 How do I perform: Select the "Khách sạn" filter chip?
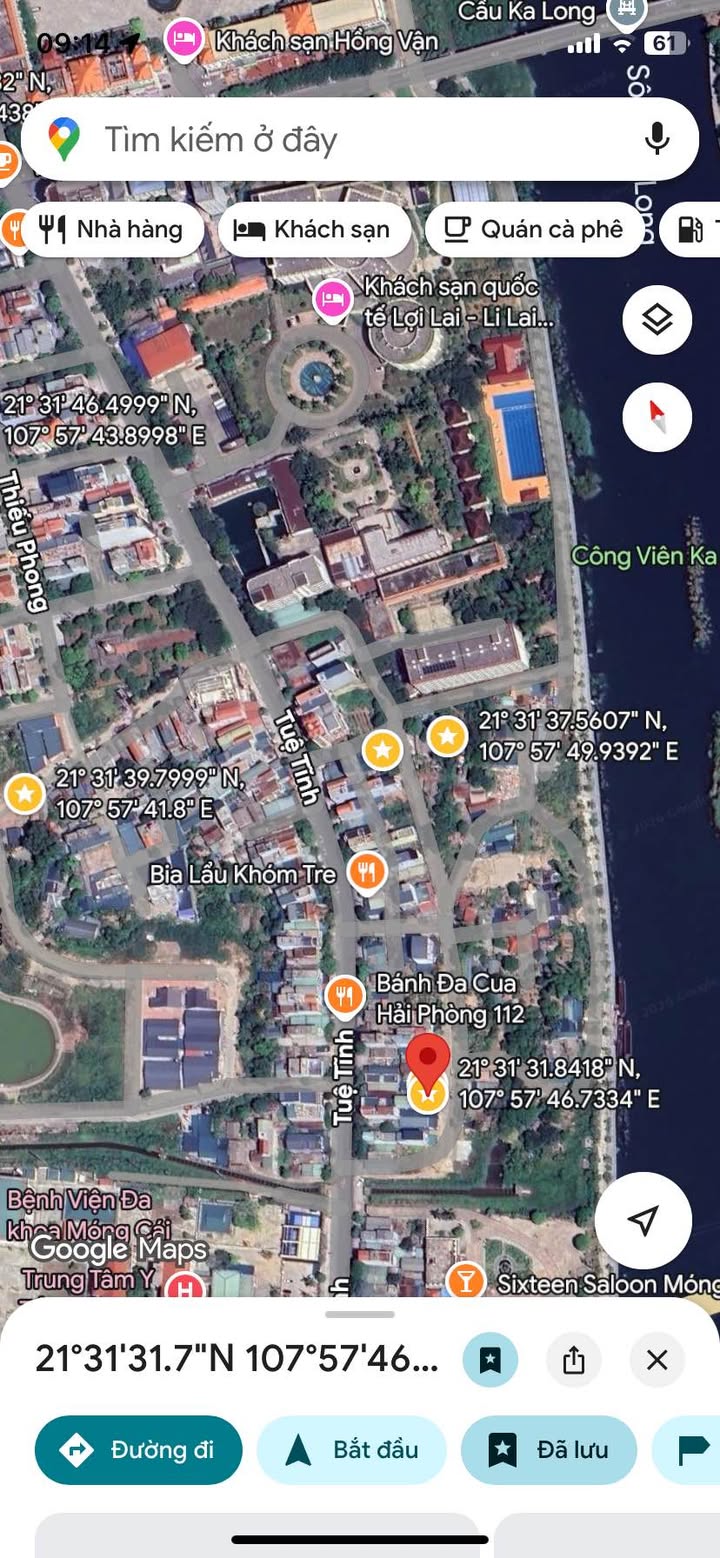click(313, 230)
